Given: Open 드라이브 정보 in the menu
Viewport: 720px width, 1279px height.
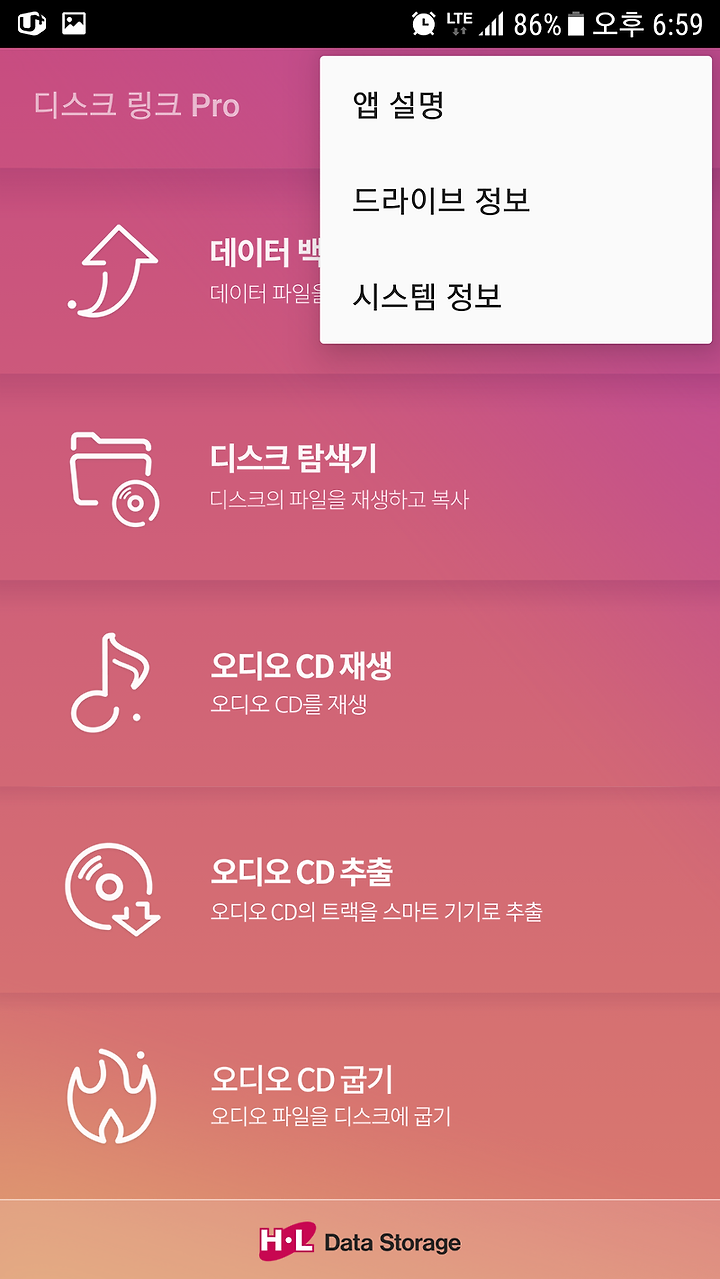Looking at the screenshot, I should [516, 201].
